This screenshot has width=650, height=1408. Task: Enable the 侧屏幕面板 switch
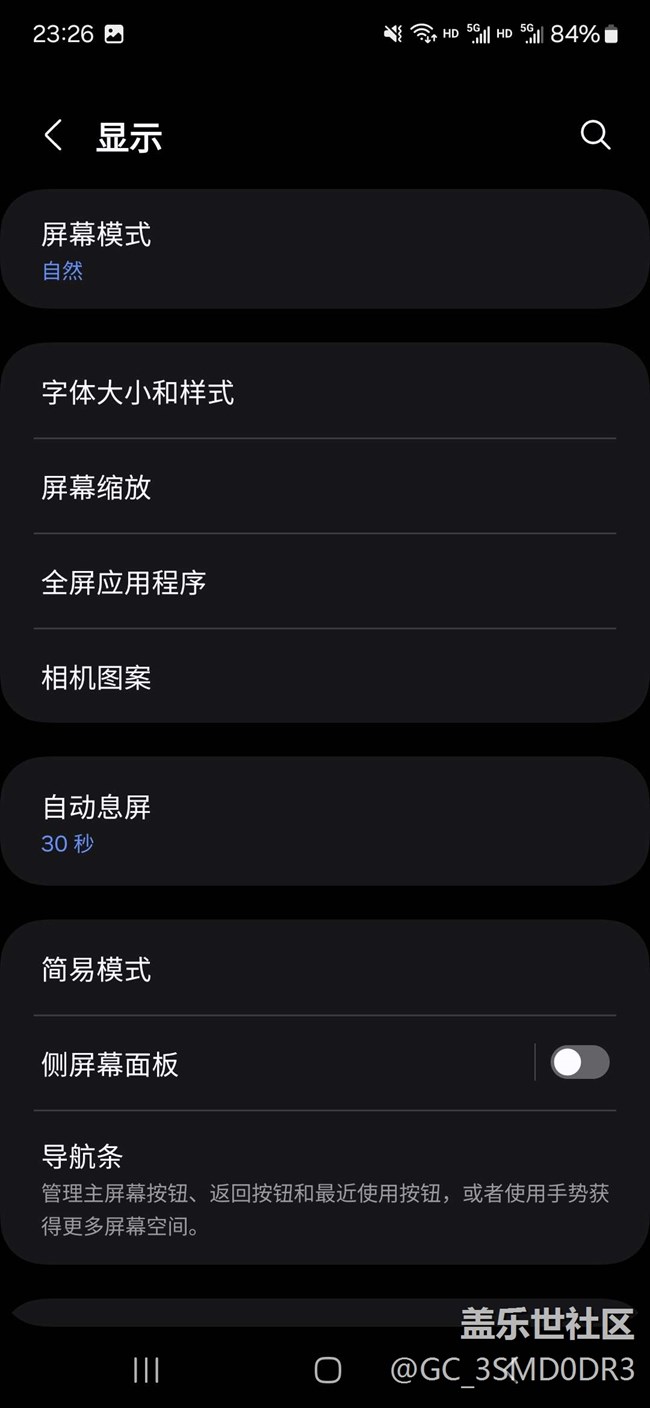tap(580, 1062)
